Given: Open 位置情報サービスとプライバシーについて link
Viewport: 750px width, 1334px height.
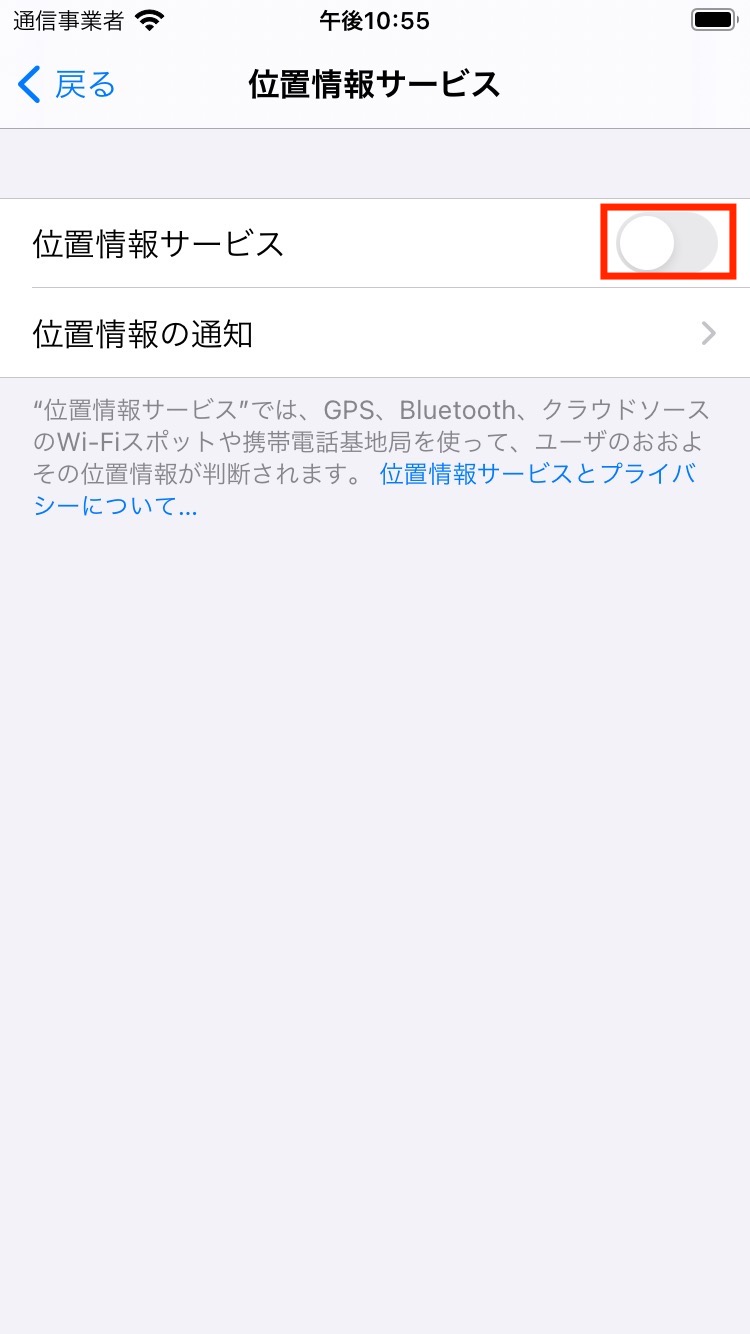Looking at the screenshot, I should pyautogui.click(x=536, y=474).
